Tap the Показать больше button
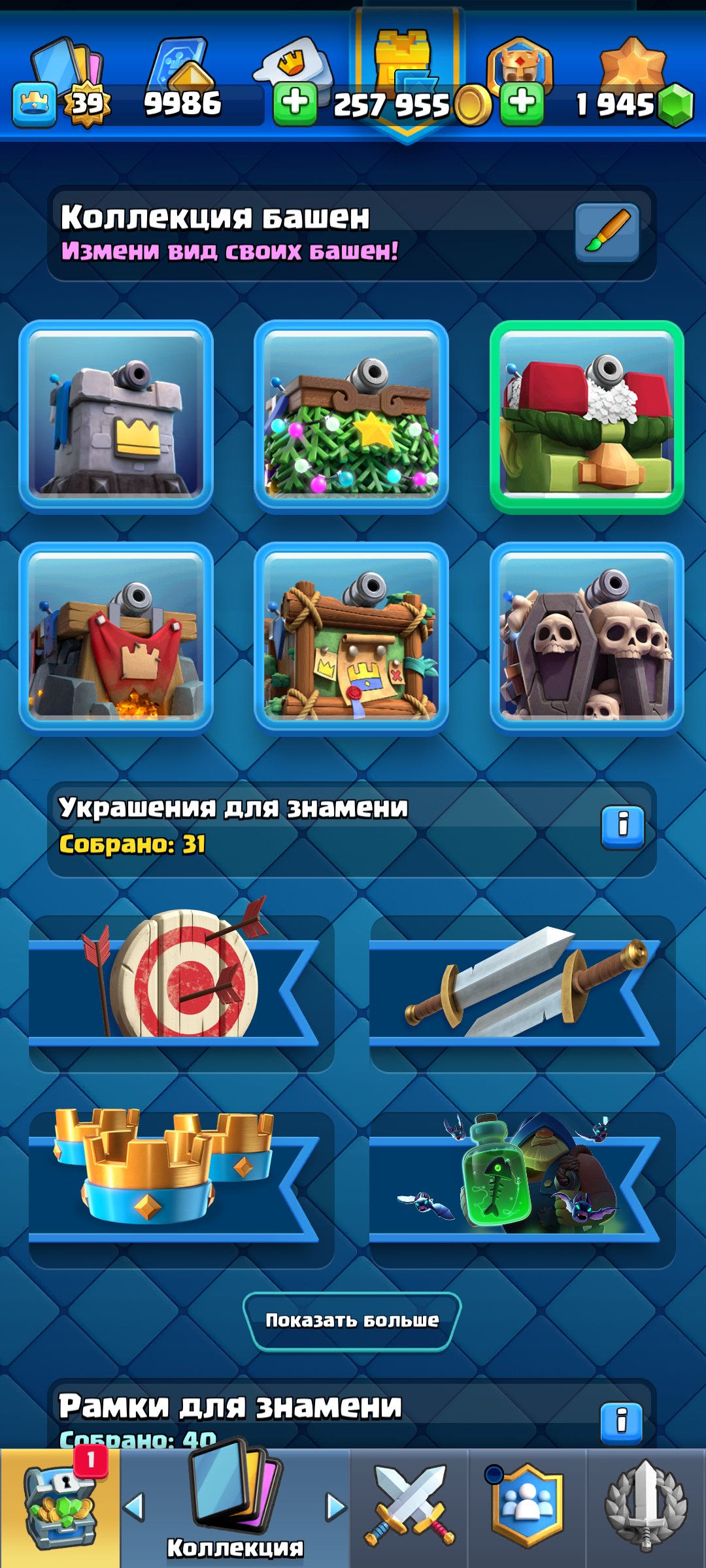Screen dimensions: 706x1568 coord(352,1320)
